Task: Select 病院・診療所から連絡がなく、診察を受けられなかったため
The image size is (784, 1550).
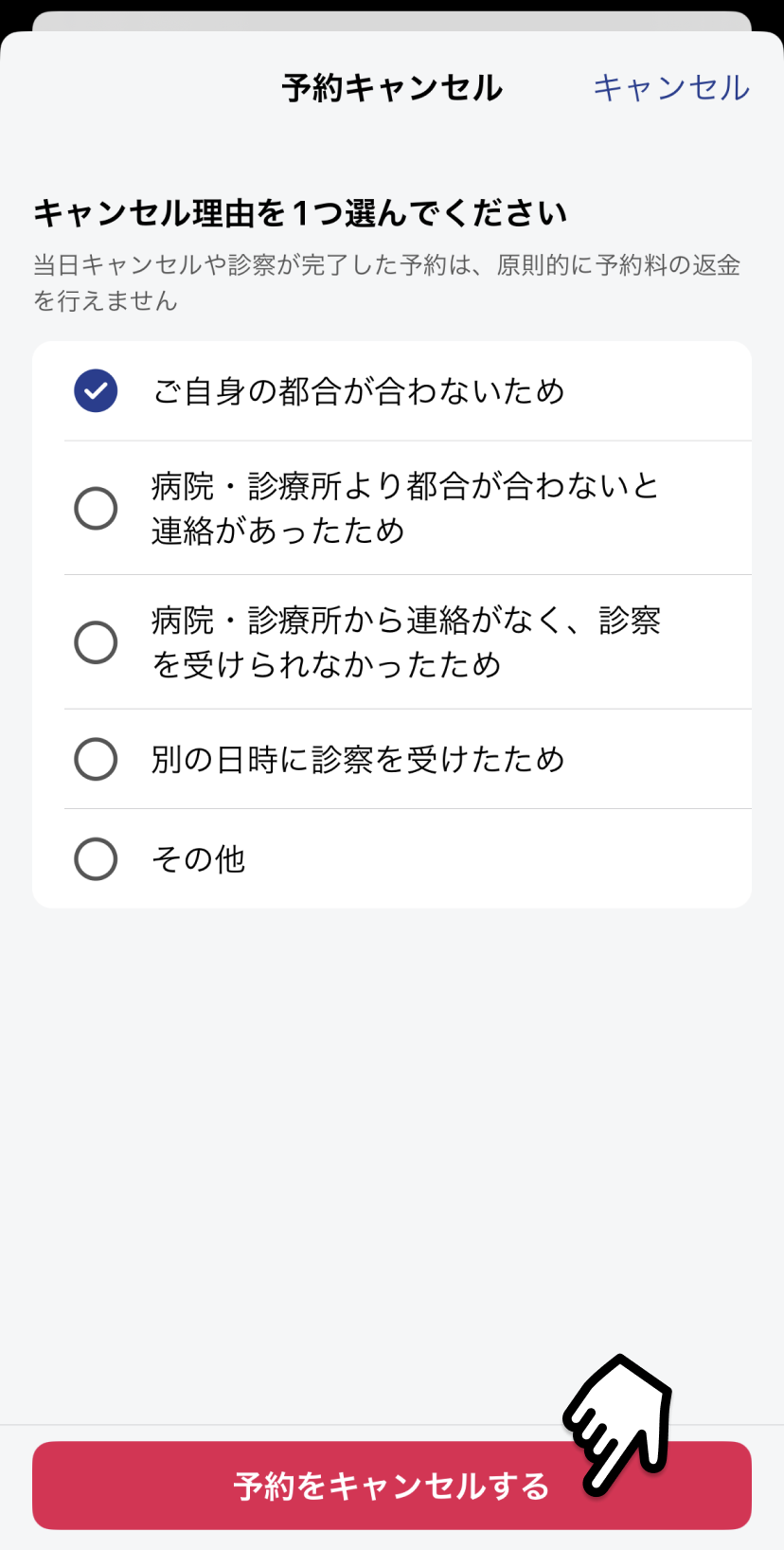Action: (x=392, y=642)
